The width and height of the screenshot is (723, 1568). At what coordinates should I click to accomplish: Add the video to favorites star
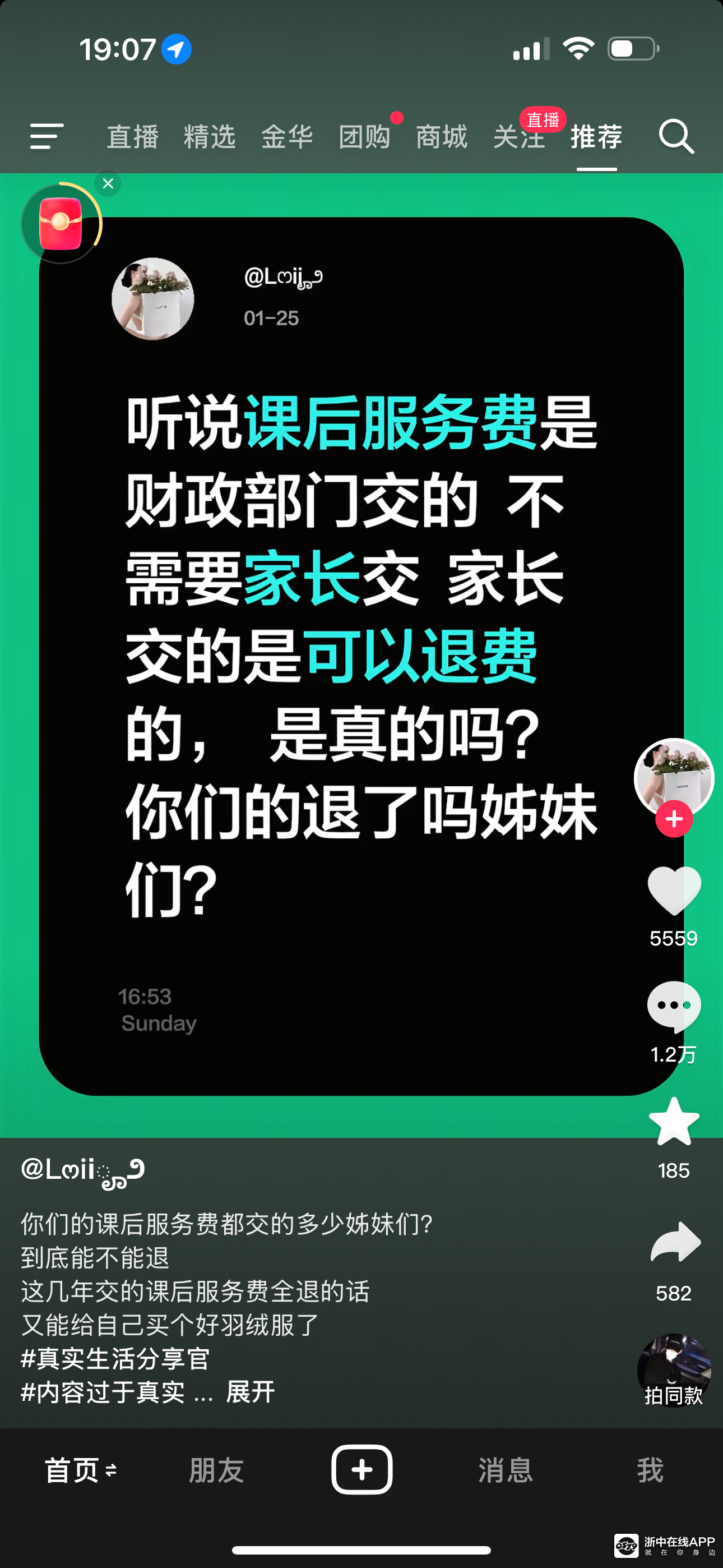[674, 1122]
